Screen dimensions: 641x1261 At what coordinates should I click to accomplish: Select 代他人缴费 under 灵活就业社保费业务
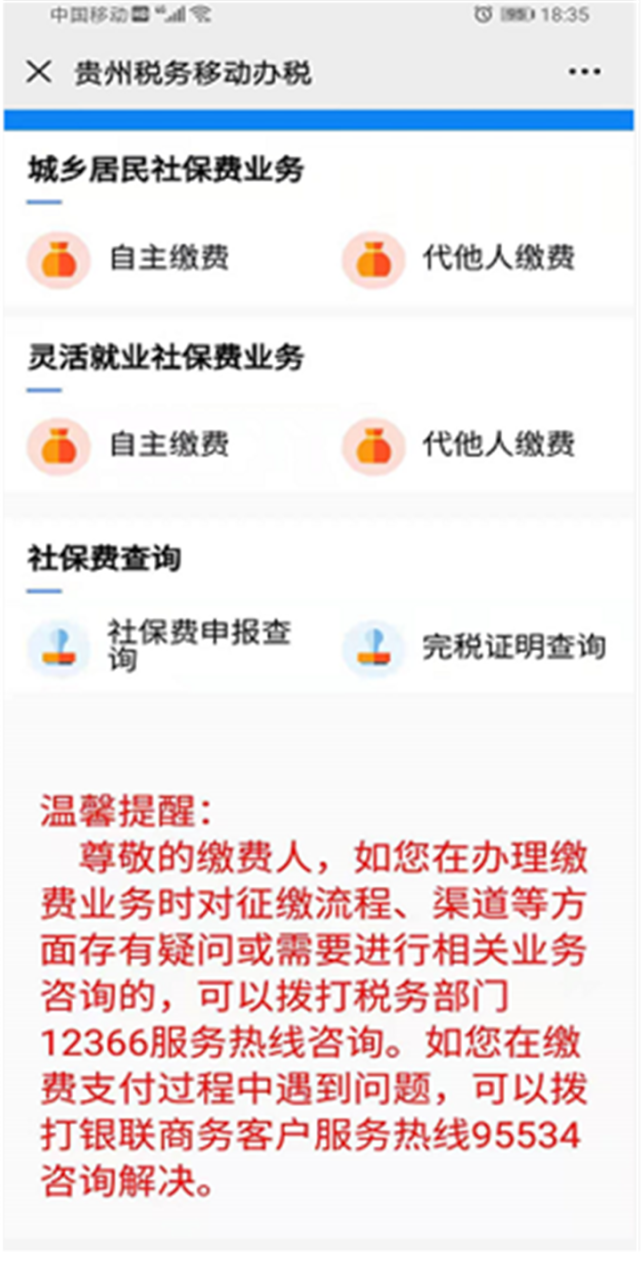(458, 444)
